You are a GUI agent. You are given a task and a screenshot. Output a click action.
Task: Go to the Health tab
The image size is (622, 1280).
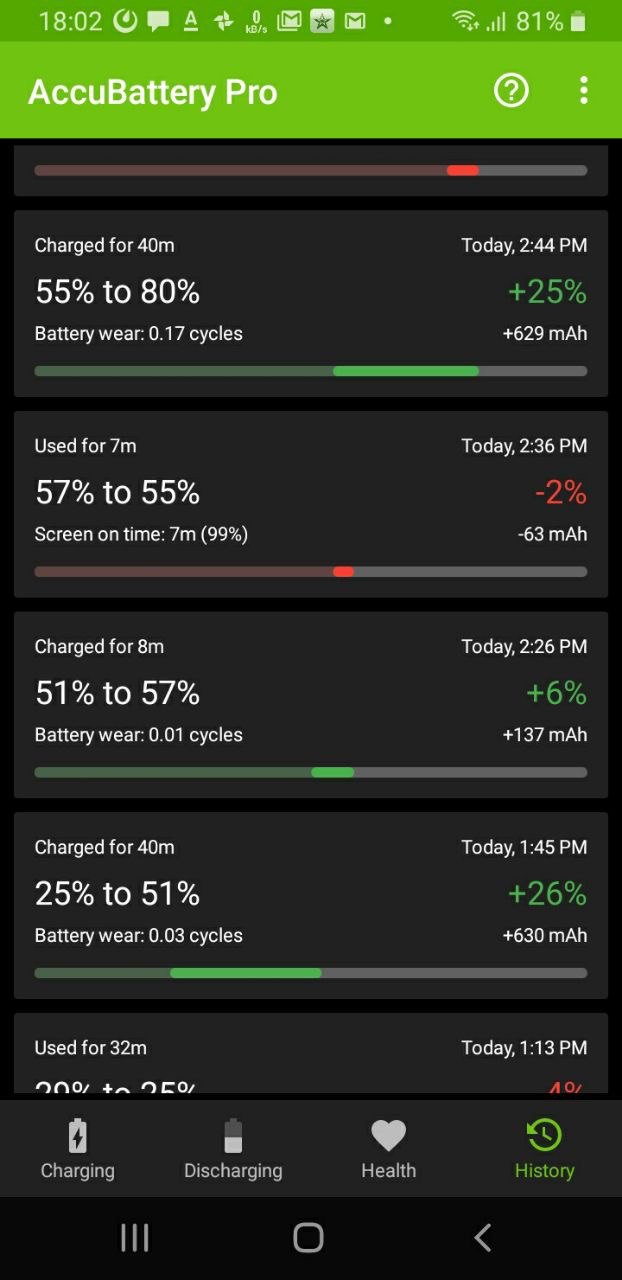(388, 1149)
